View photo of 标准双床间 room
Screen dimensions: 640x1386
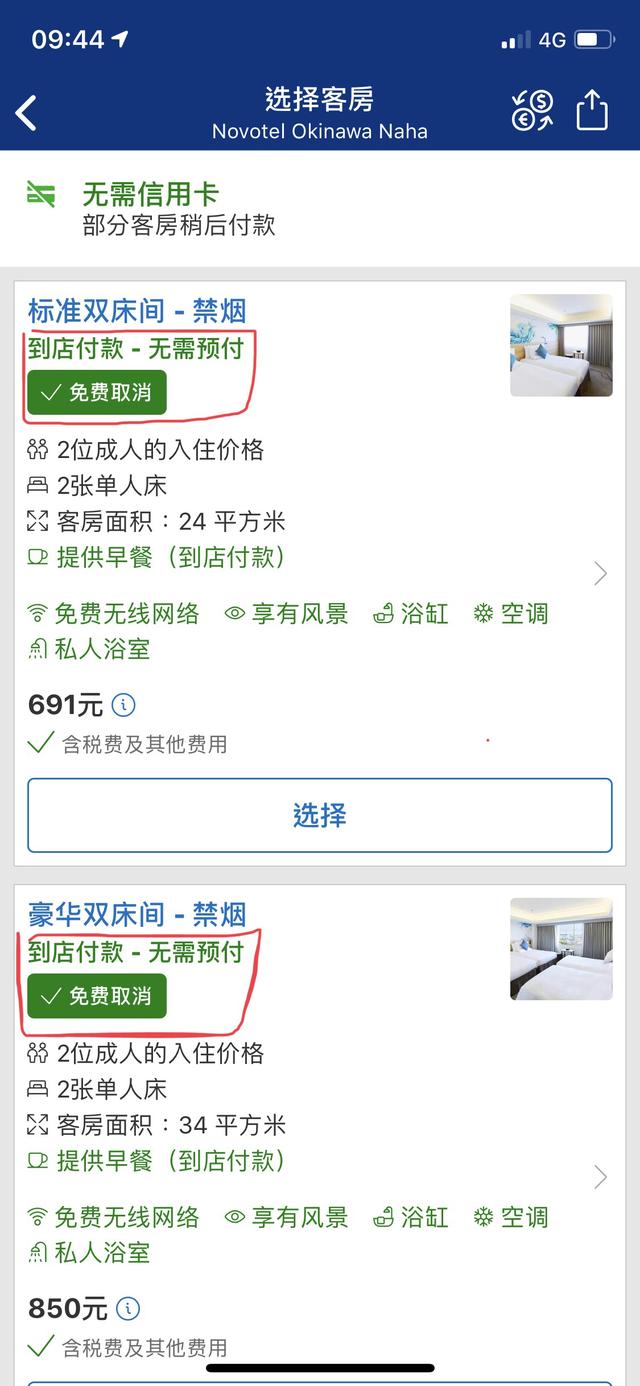(561, 345)
